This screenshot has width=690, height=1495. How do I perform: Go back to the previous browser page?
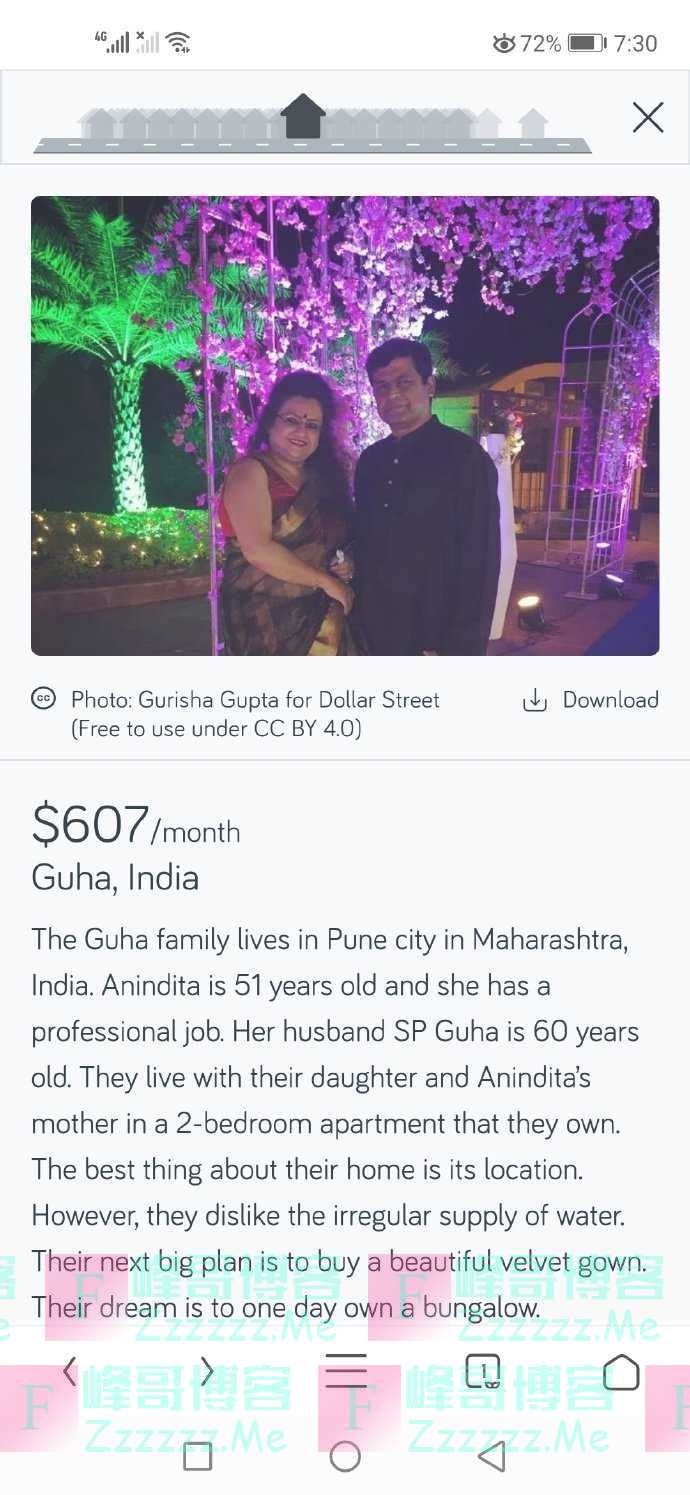coord(69,1371)
